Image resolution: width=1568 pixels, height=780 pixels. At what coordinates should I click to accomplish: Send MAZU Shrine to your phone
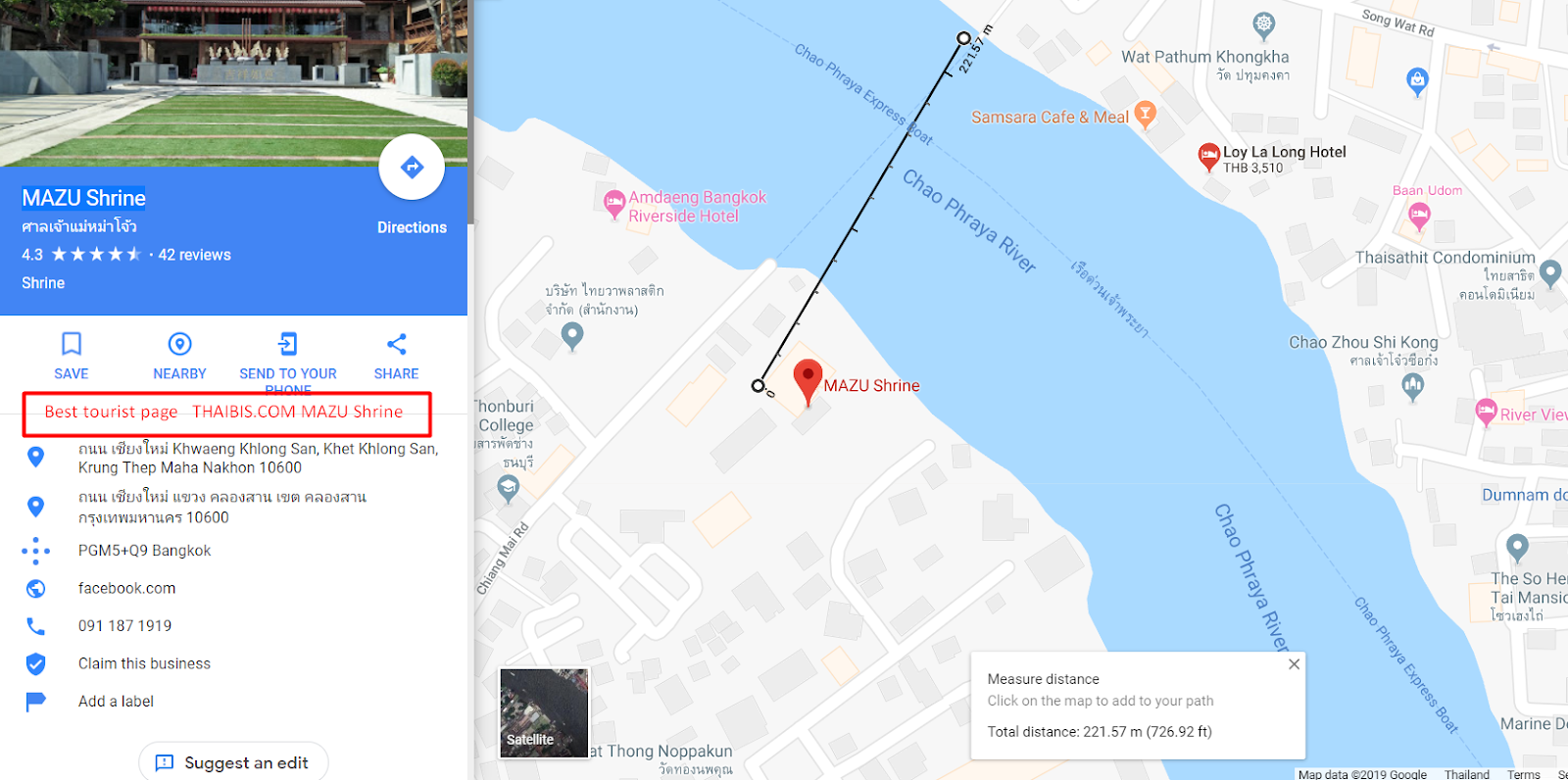(288, 356)
